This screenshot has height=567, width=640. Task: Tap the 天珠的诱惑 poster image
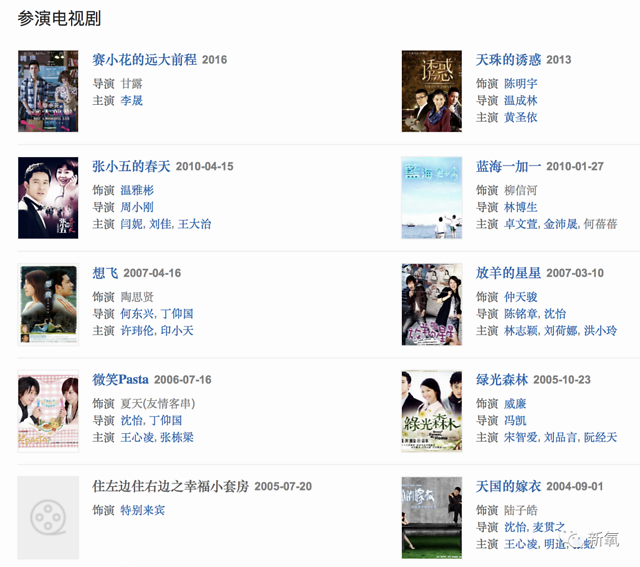click(431, 91)
